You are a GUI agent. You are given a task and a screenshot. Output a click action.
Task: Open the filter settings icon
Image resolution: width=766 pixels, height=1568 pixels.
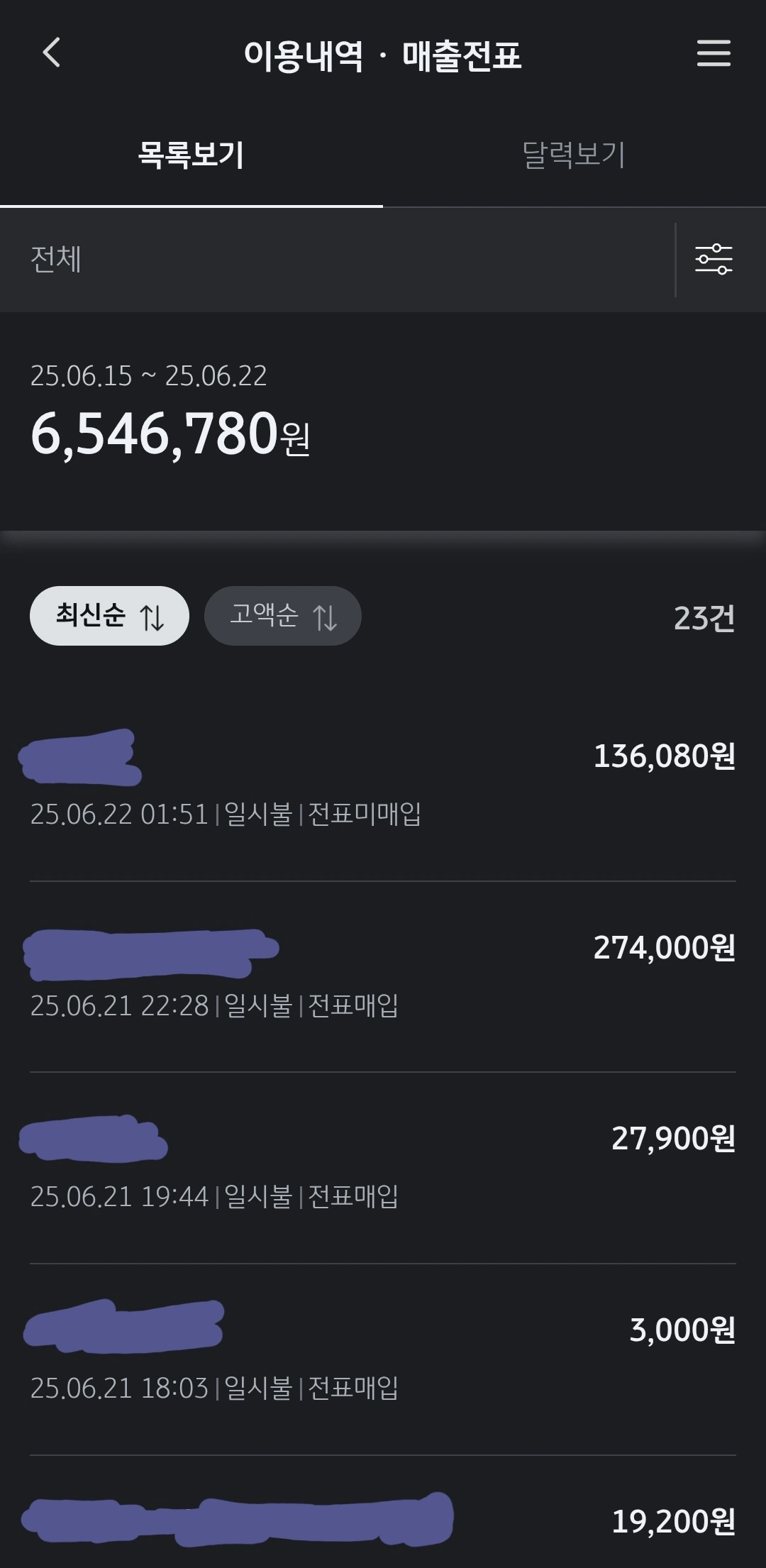pyautogui.click(x=714, y=259)
